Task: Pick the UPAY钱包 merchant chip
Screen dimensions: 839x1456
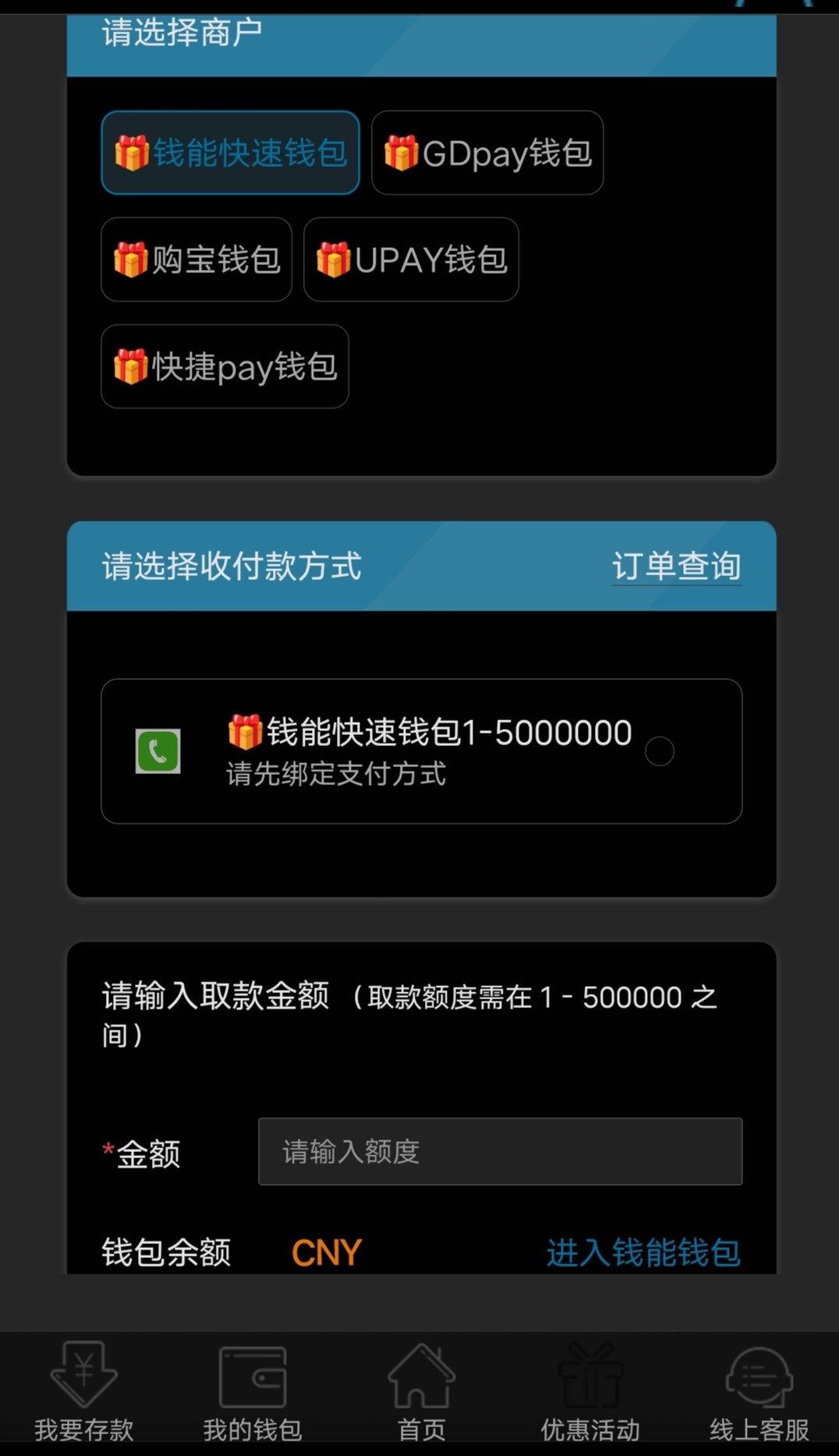Action: coord(411,260)
